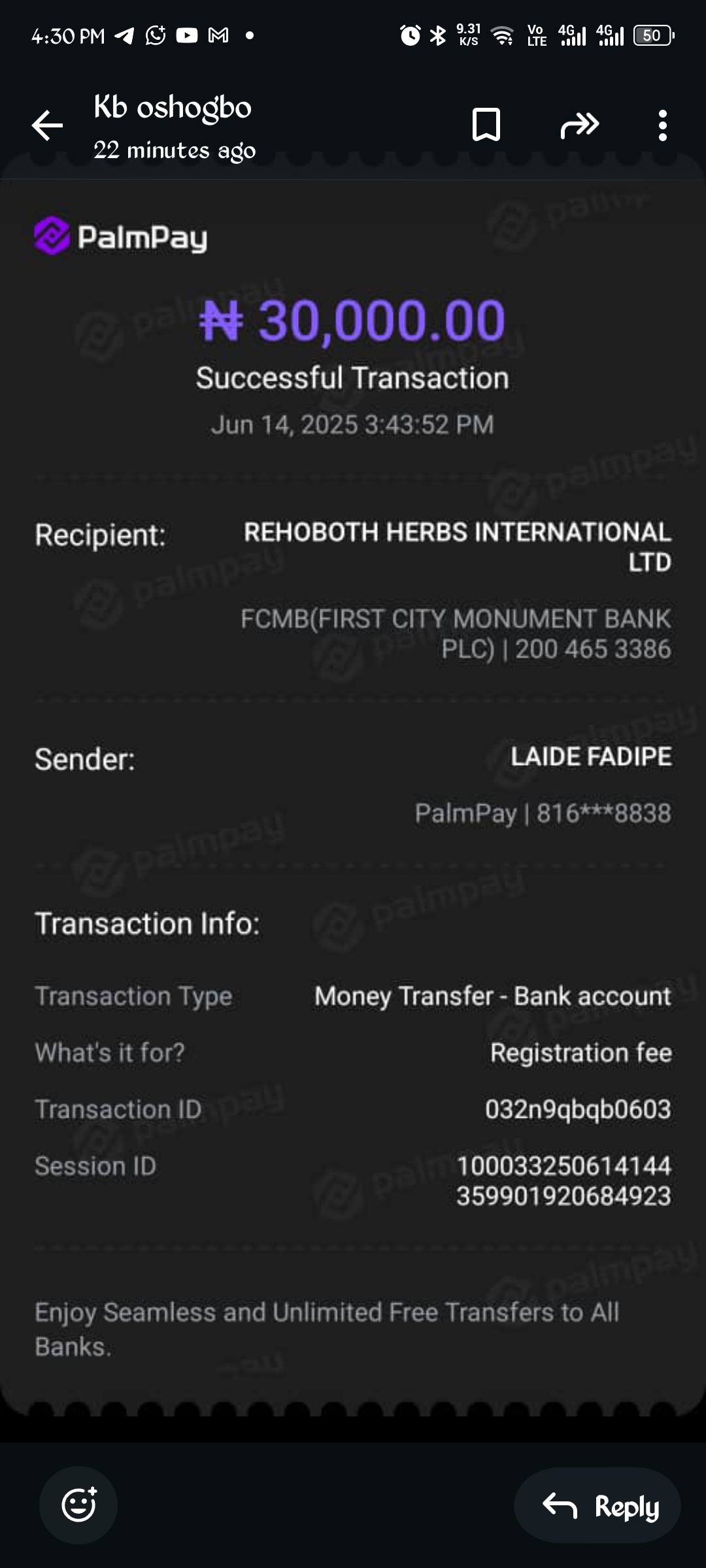
Task: Add an emoji reaction
Action: [78, 1505]
